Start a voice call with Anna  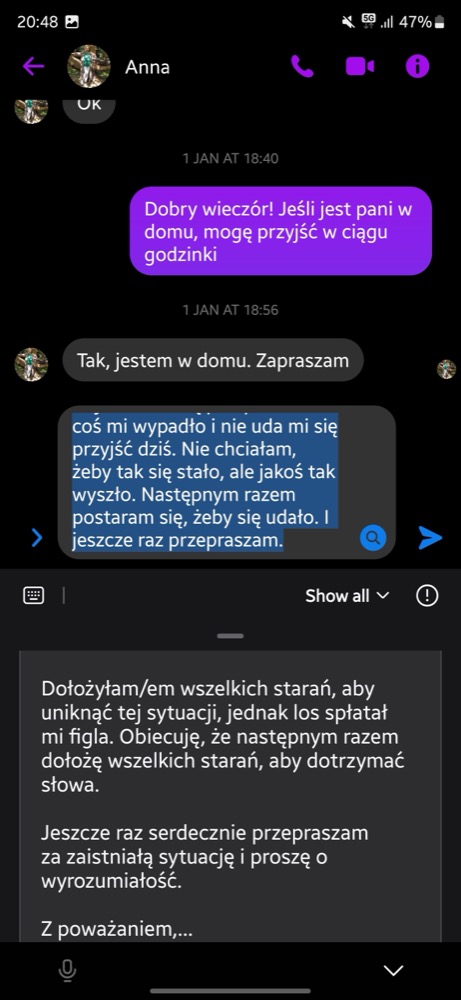(x=302, y=66)
